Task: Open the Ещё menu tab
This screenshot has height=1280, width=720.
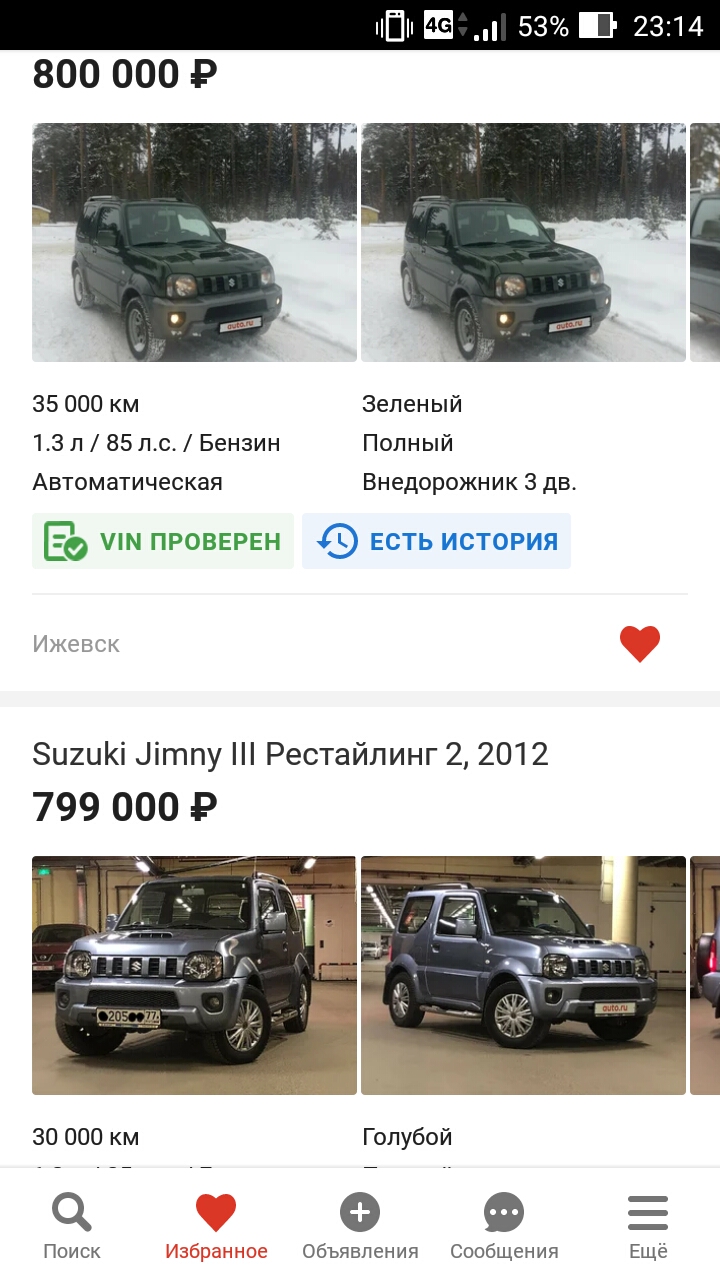Action: 648,1226
